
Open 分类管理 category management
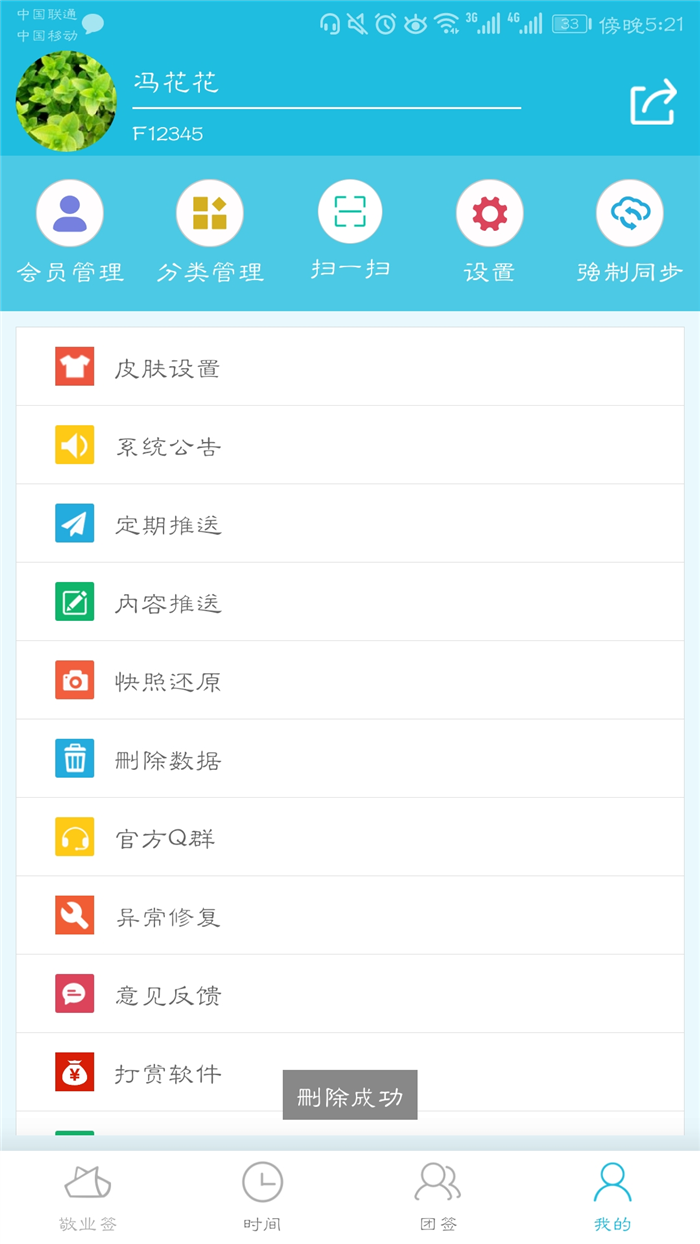tap(210, 232)
